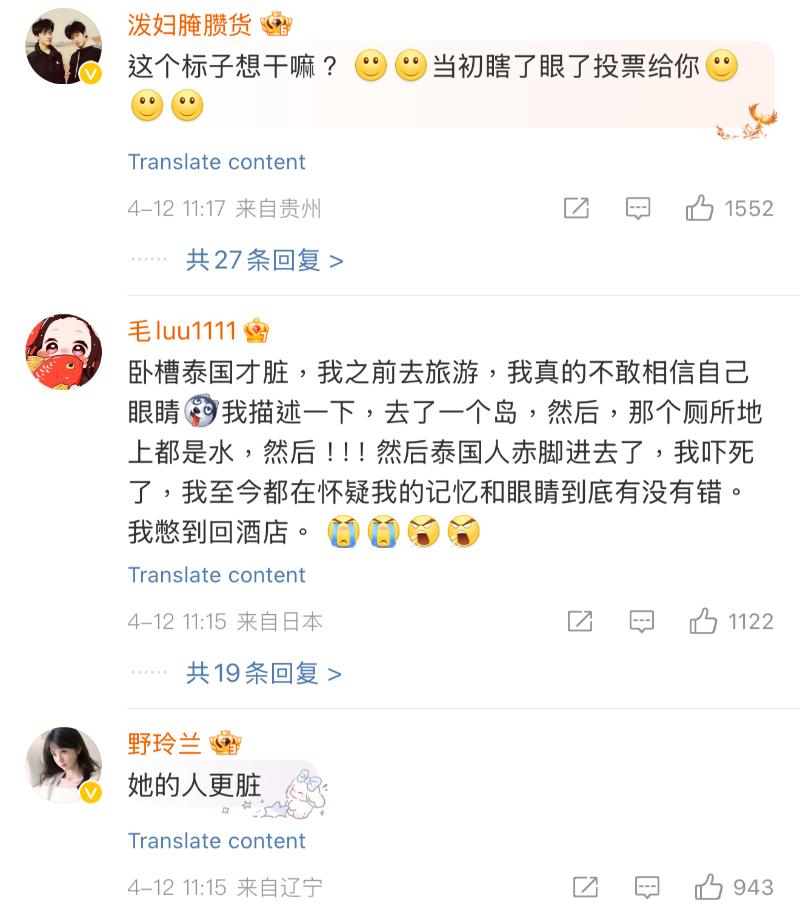Like the comment with 1122 likes
800x908 pixels.
pyautogui.click(x=704, y=621)
